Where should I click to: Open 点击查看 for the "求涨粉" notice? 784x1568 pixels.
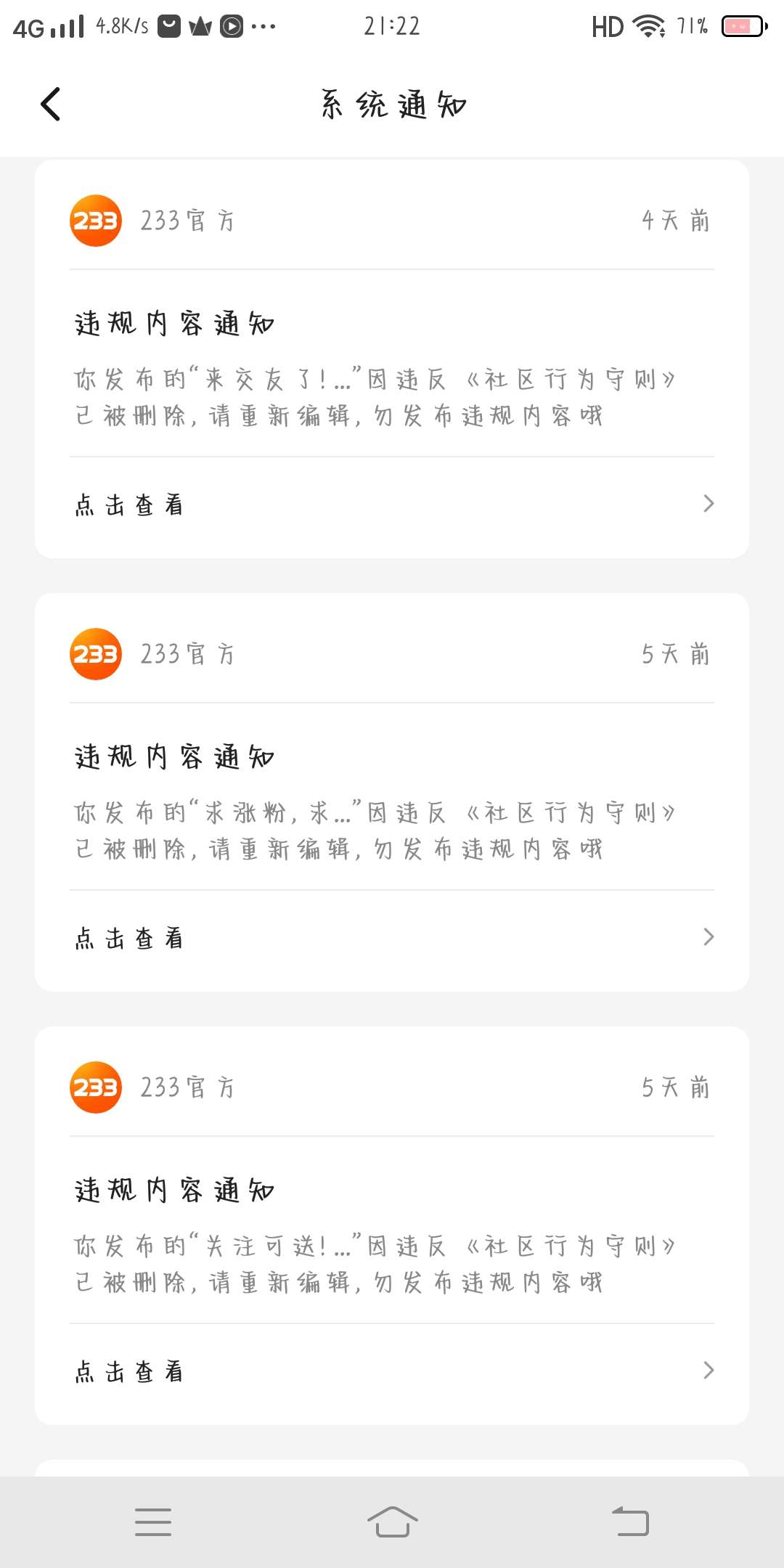point(392,938)
